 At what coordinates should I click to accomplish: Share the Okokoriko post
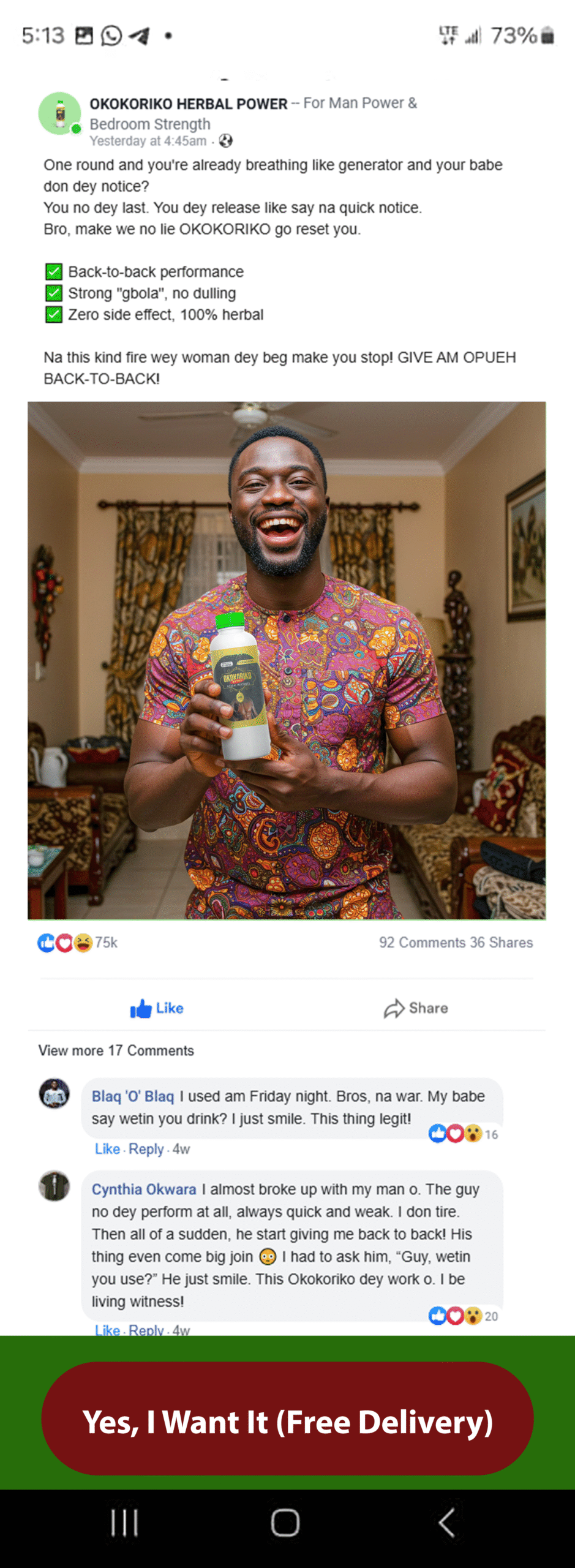click(416, 1008)
